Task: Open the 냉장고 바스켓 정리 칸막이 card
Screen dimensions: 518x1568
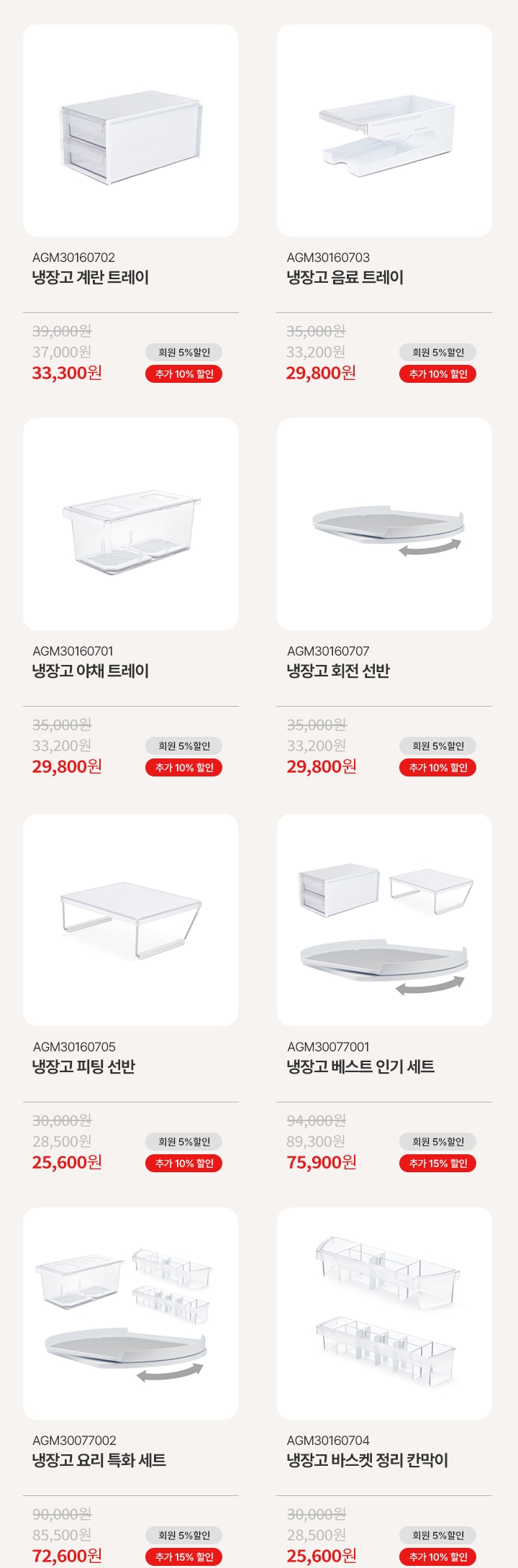Action: pyautogui.click(x=384, y=1313)
